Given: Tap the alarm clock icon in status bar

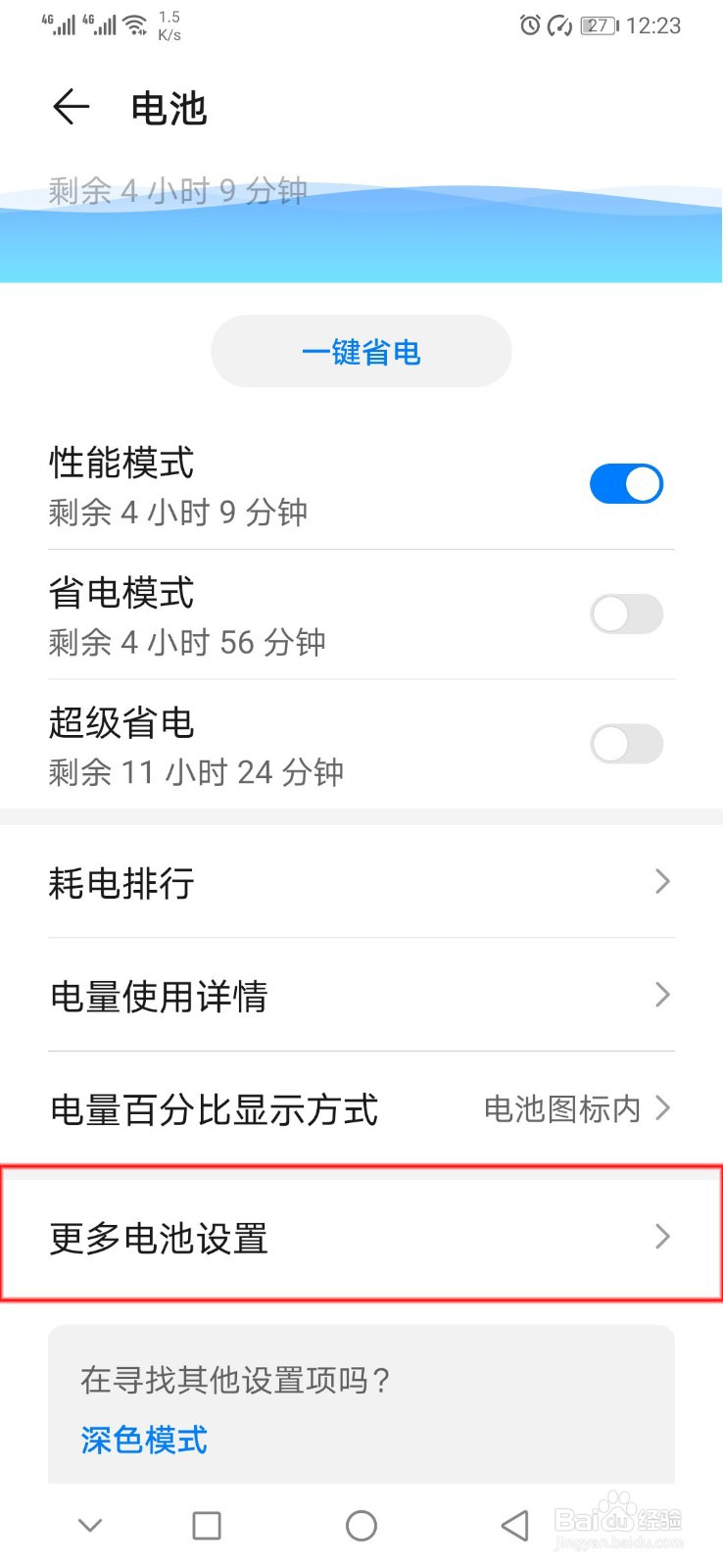Looking at the screenshot, I should click(x=527, y=26).
